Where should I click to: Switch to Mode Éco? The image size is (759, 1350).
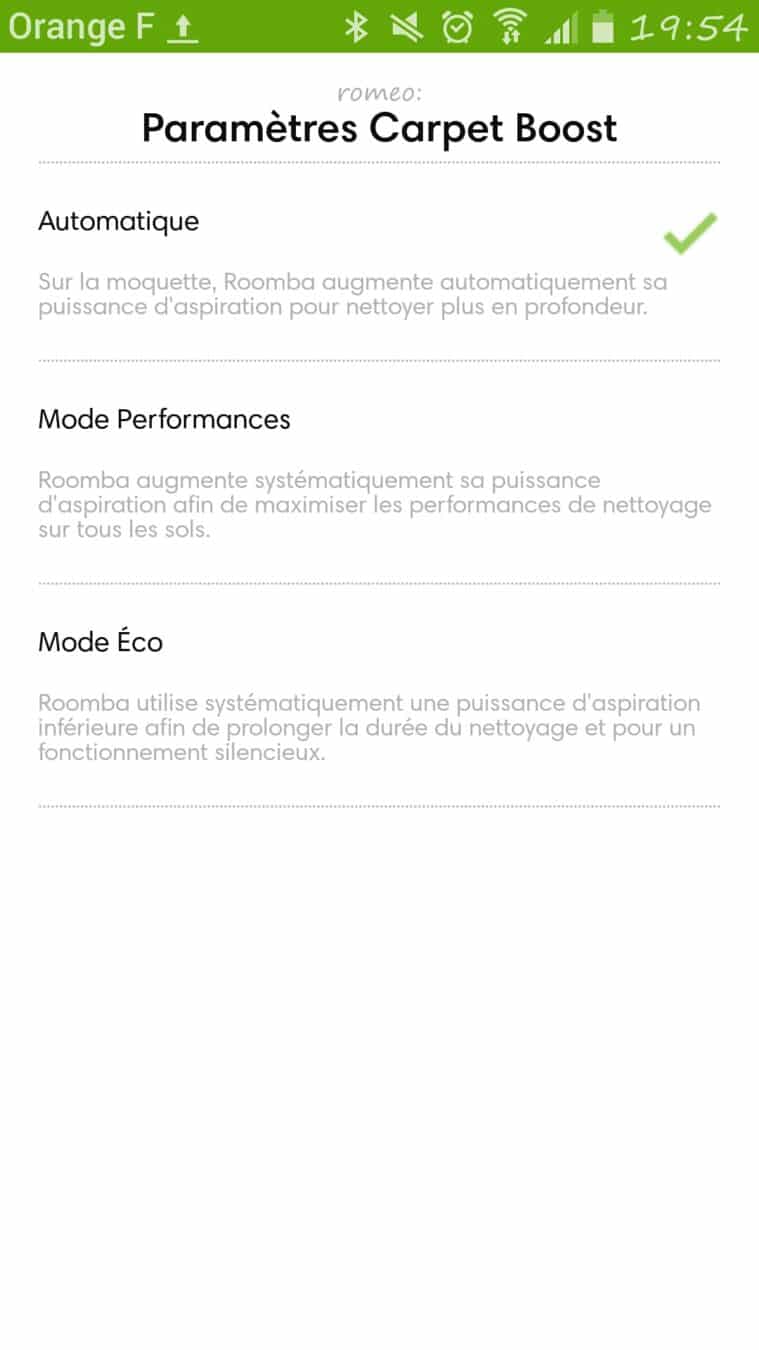pos(101,642)
